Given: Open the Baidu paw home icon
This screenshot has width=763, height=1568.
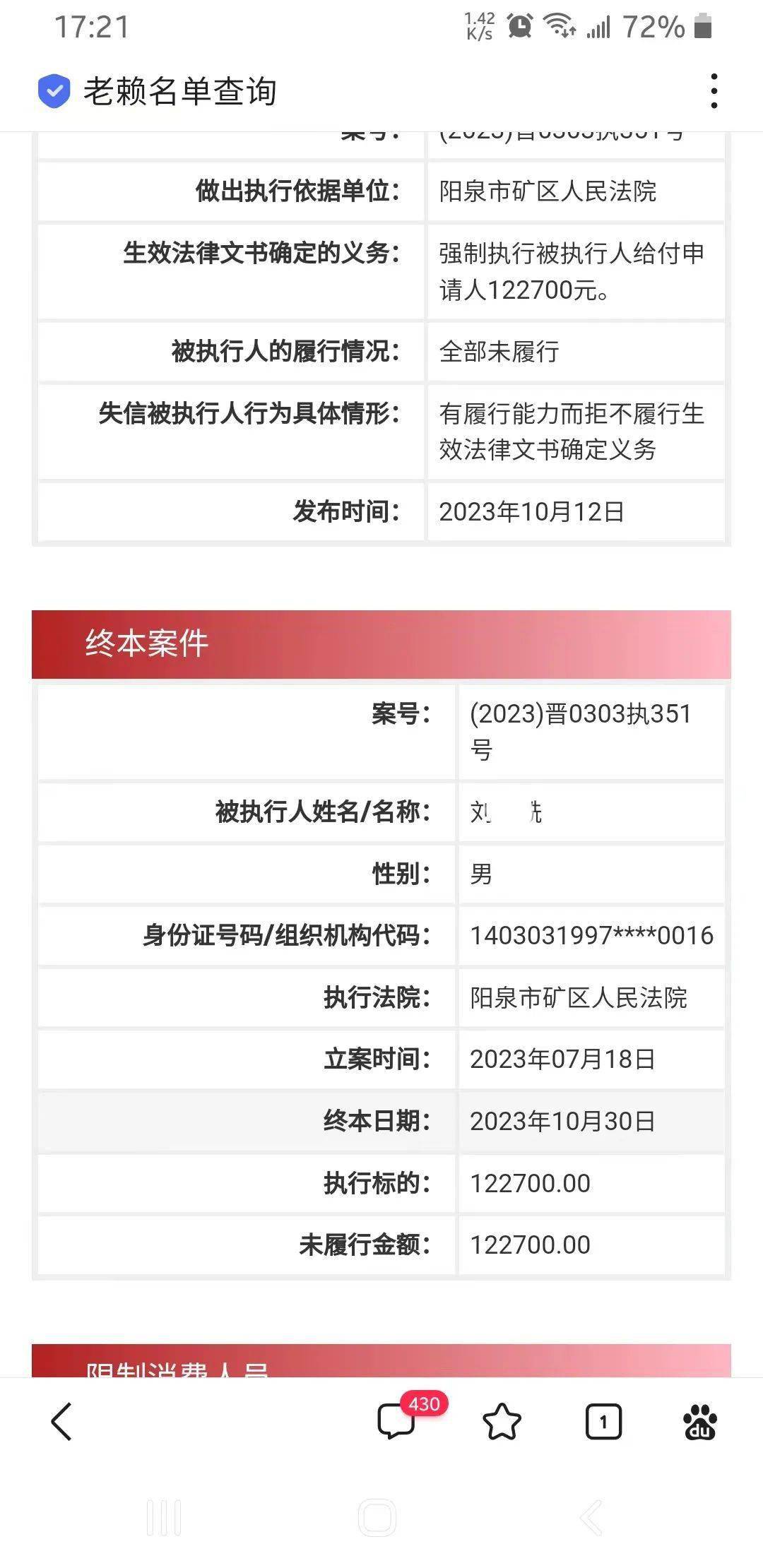Looking at the screenshot, I should tap(699, 1422).
